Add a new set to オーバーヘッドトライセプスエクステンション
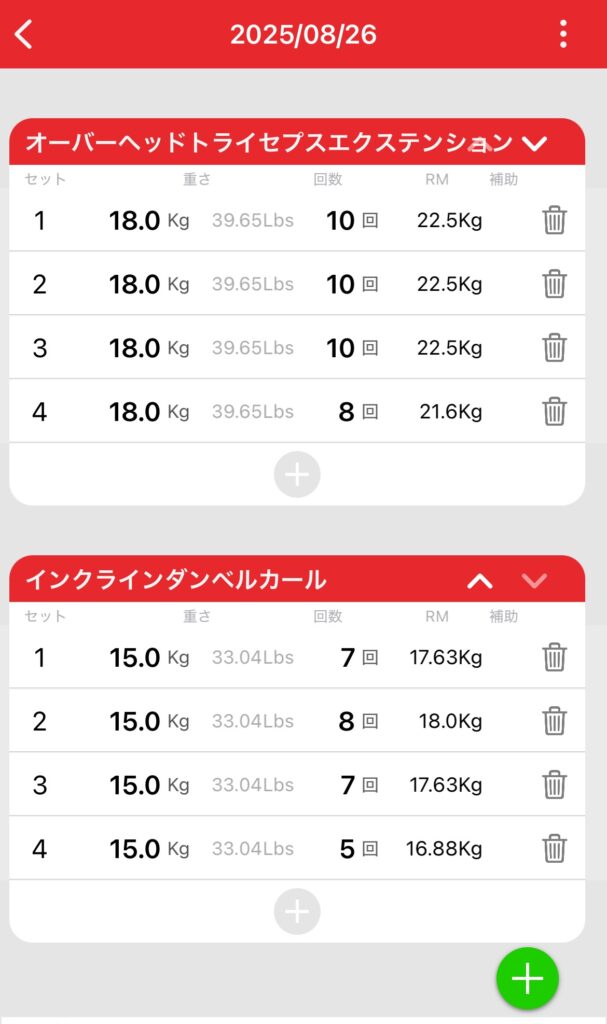 click(297, 476)
